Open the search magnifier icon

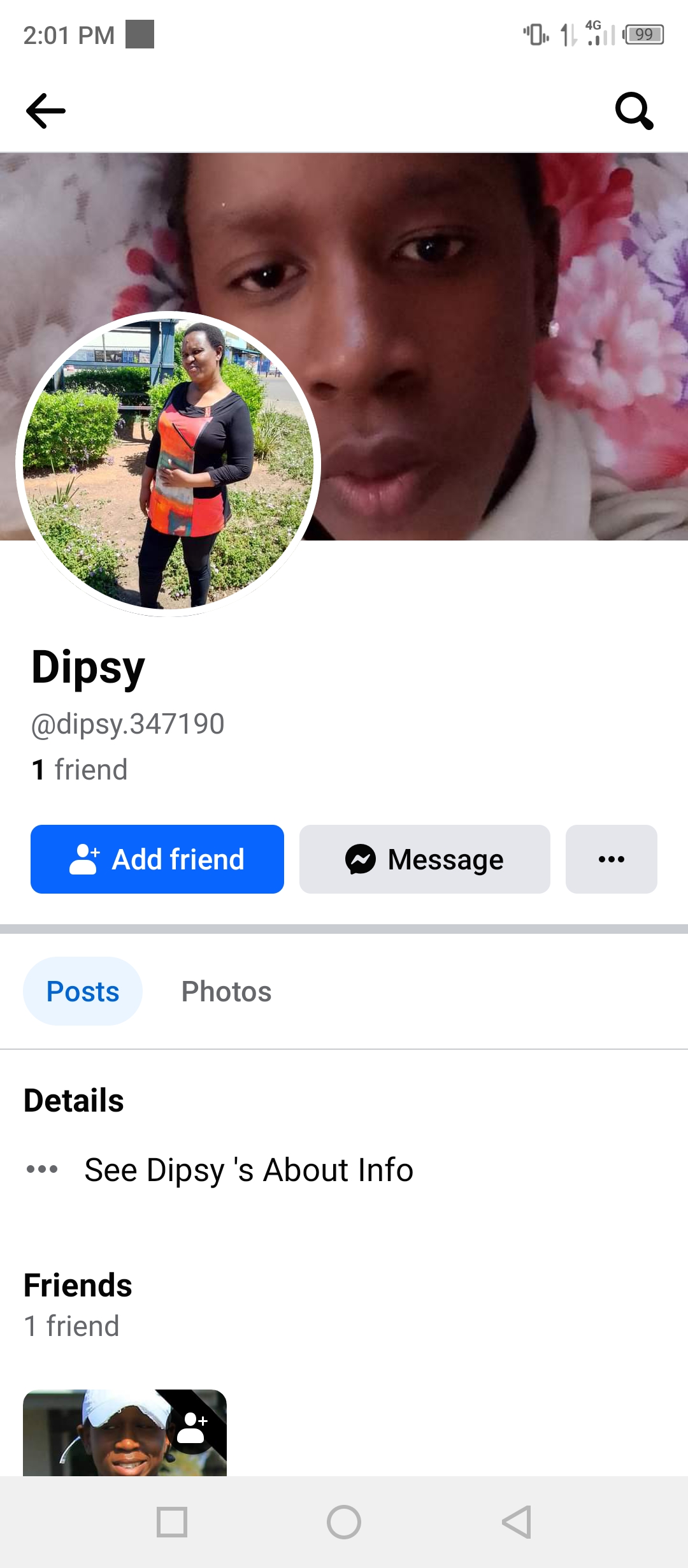[634, 111]
